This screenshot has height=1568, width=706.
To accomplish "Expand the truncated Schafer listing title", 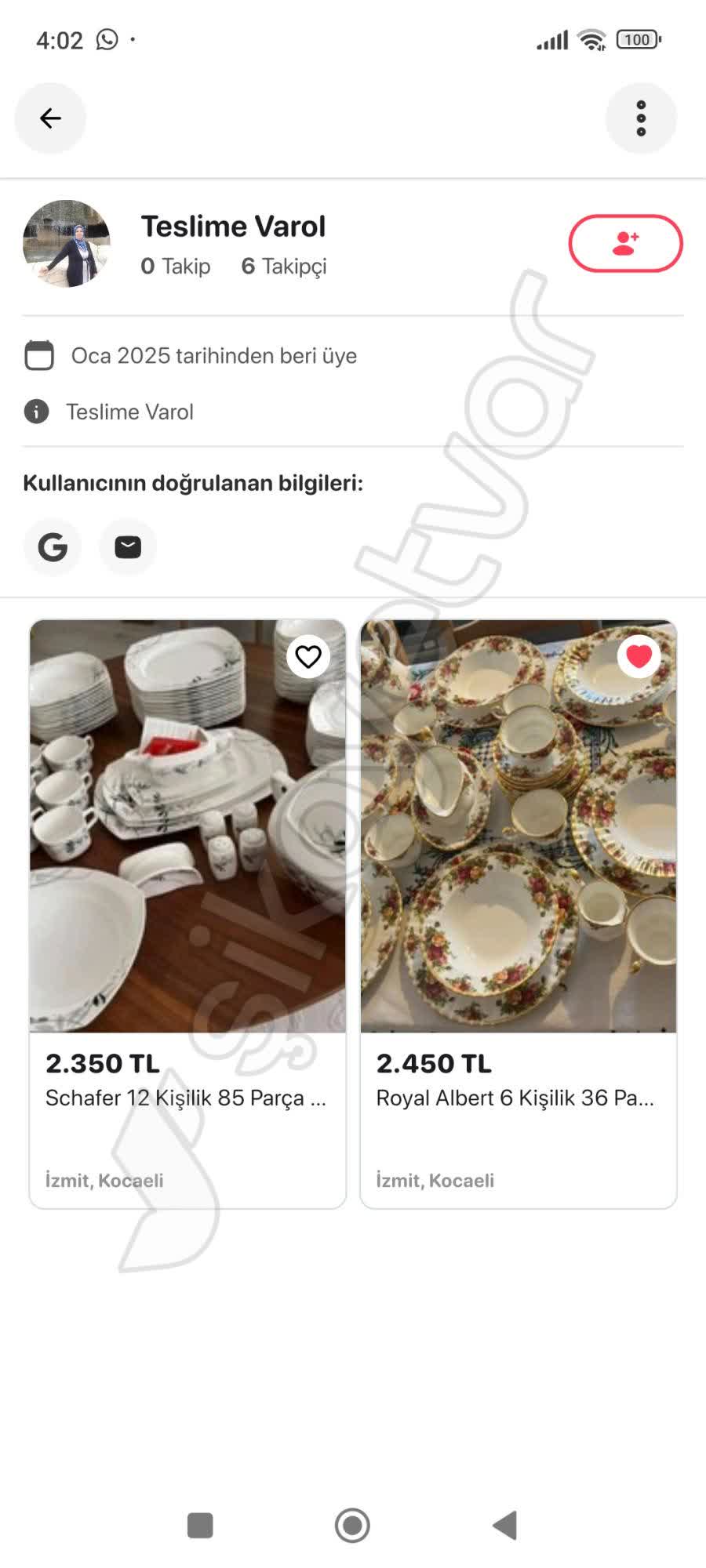I will pos(186,1098).
